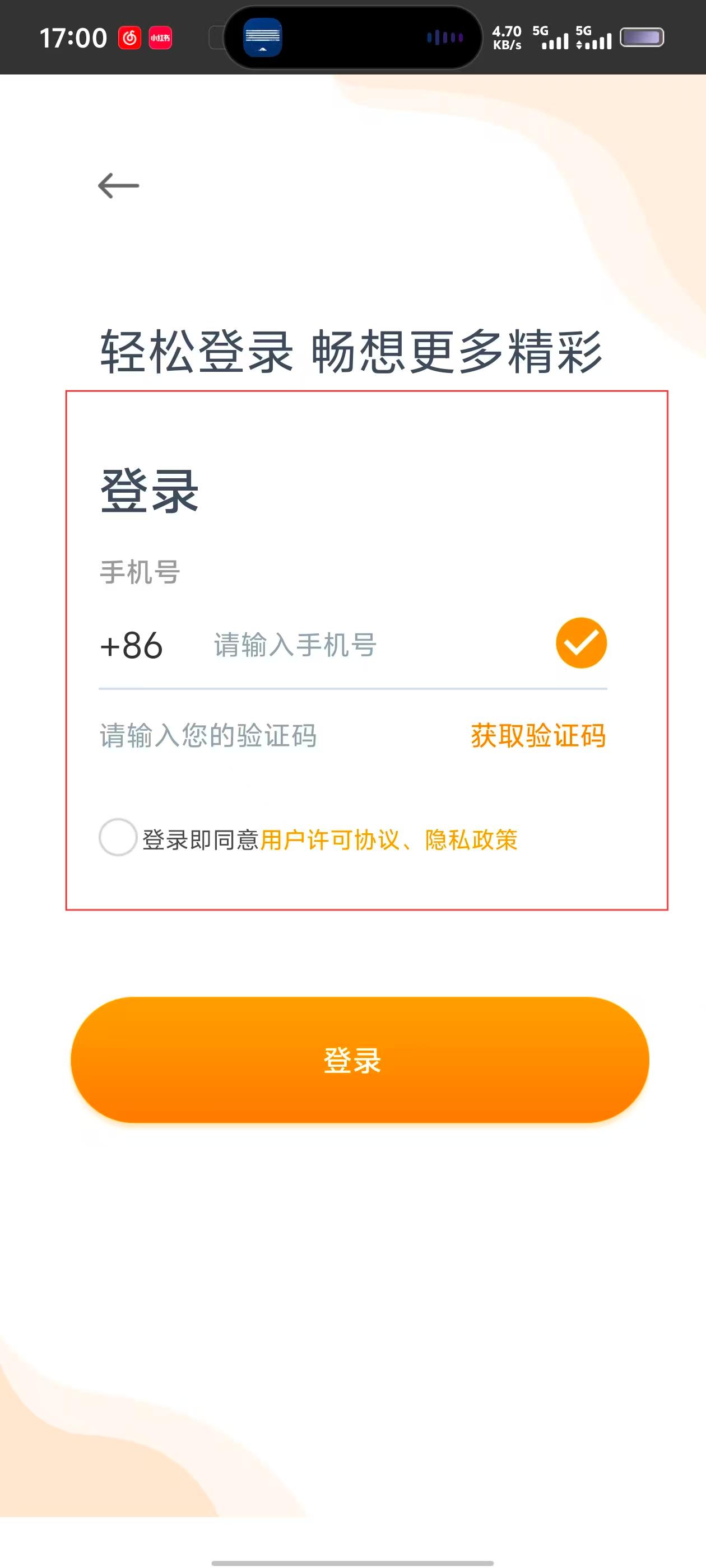Screen dimensions: 706x1568
Task: Tap the orange 登录 button
Action: pos(359,1060)
